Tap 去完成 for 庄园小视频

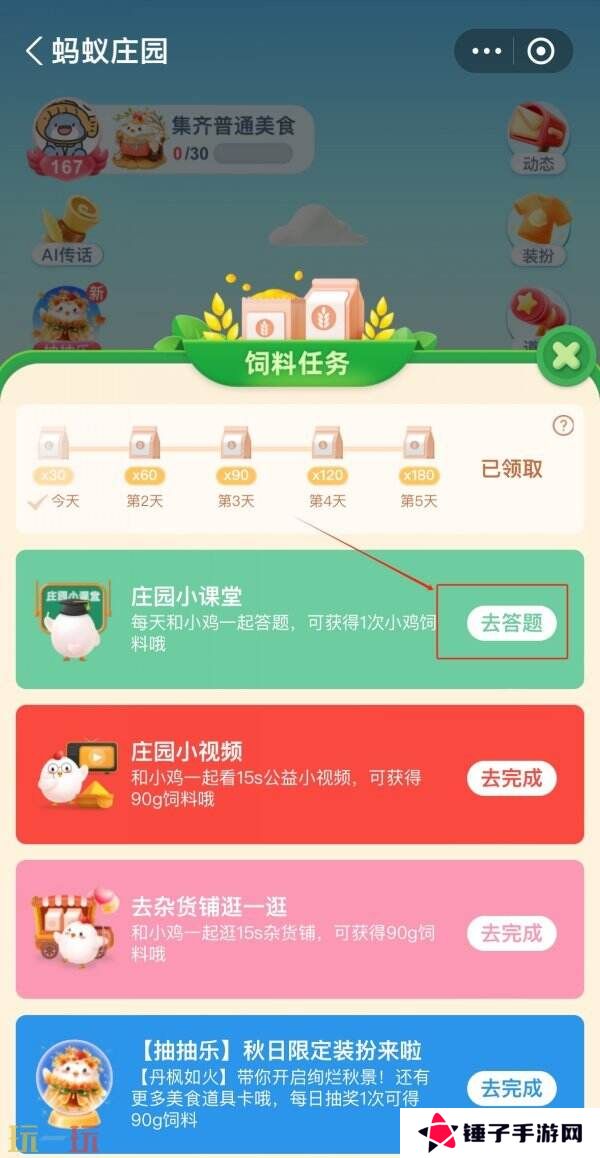[x=511, y=778]
